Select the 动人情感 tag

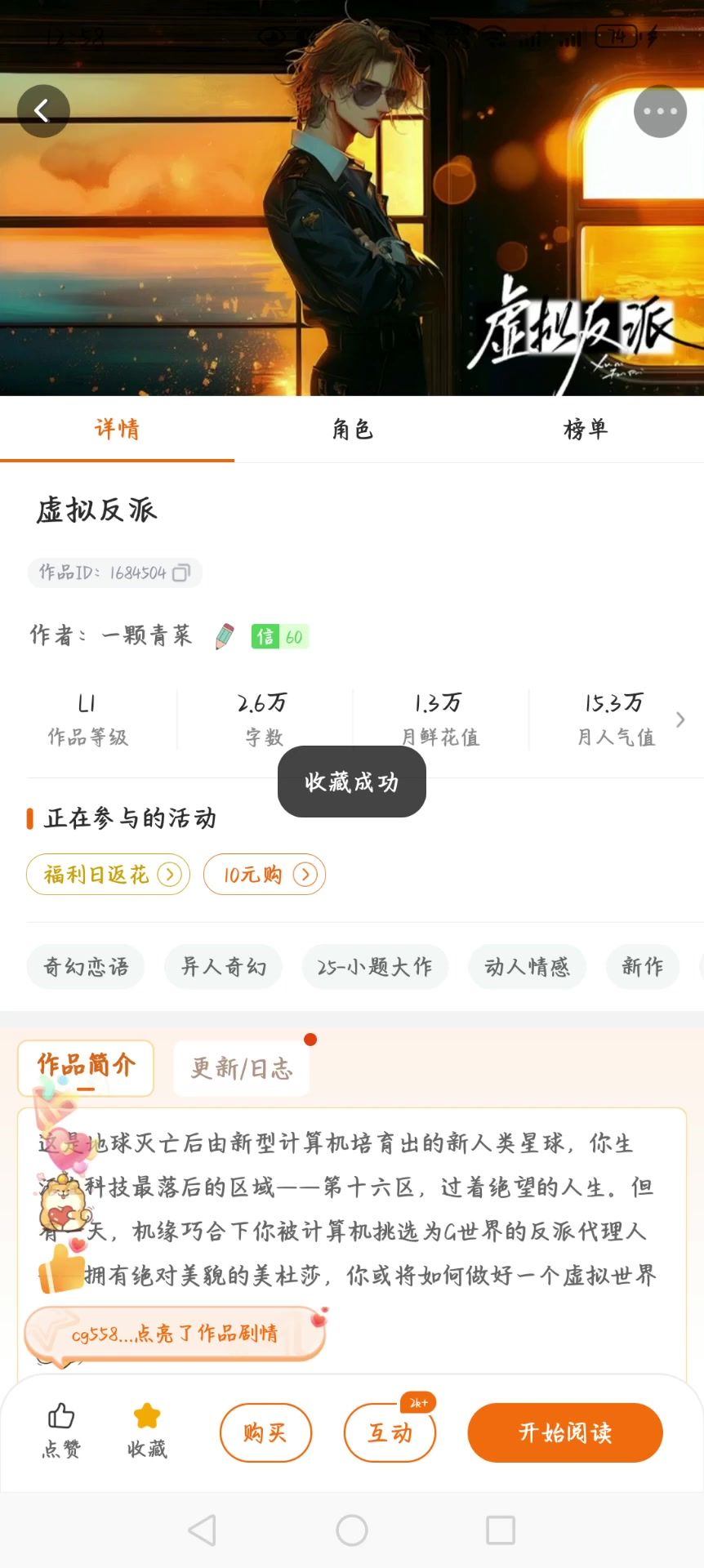pyautogui.click(x=527, y=967)
